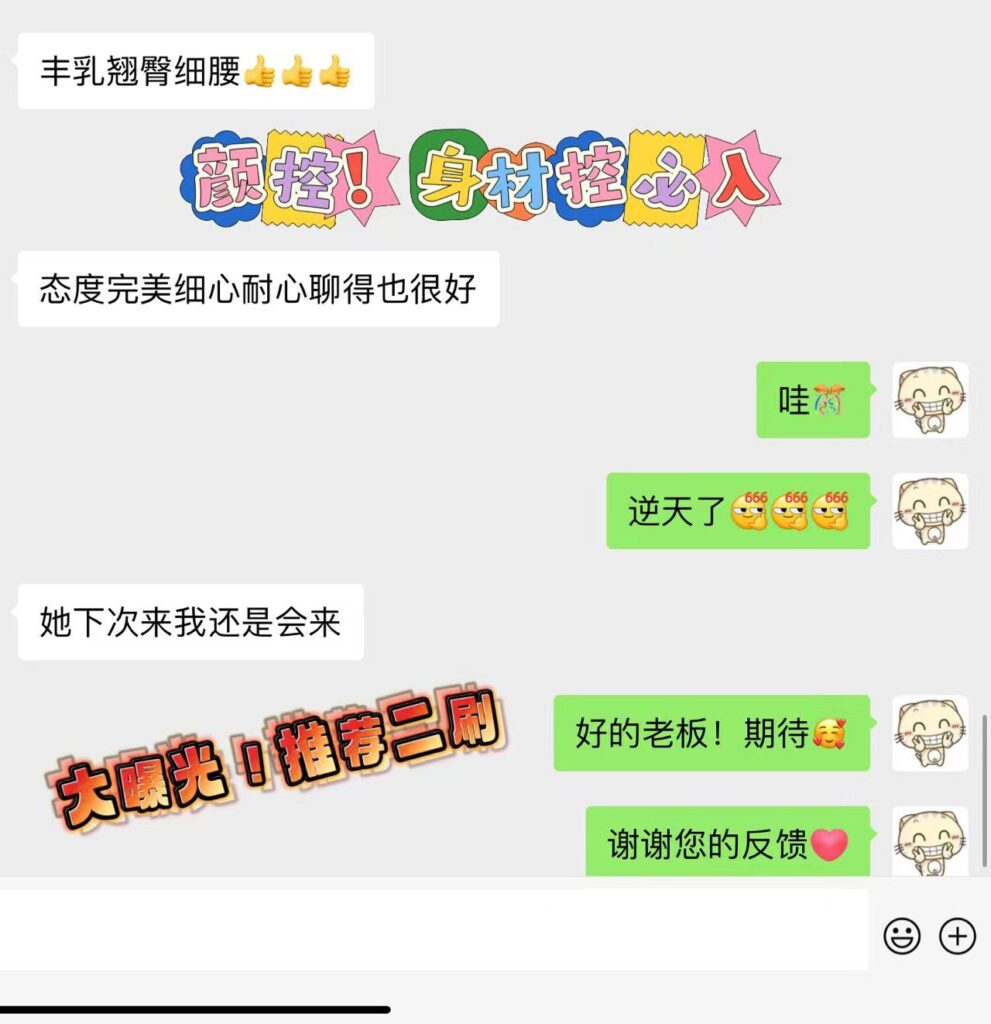
Task: Open the emoji sticker panel
Action: (x=901, y=937)
